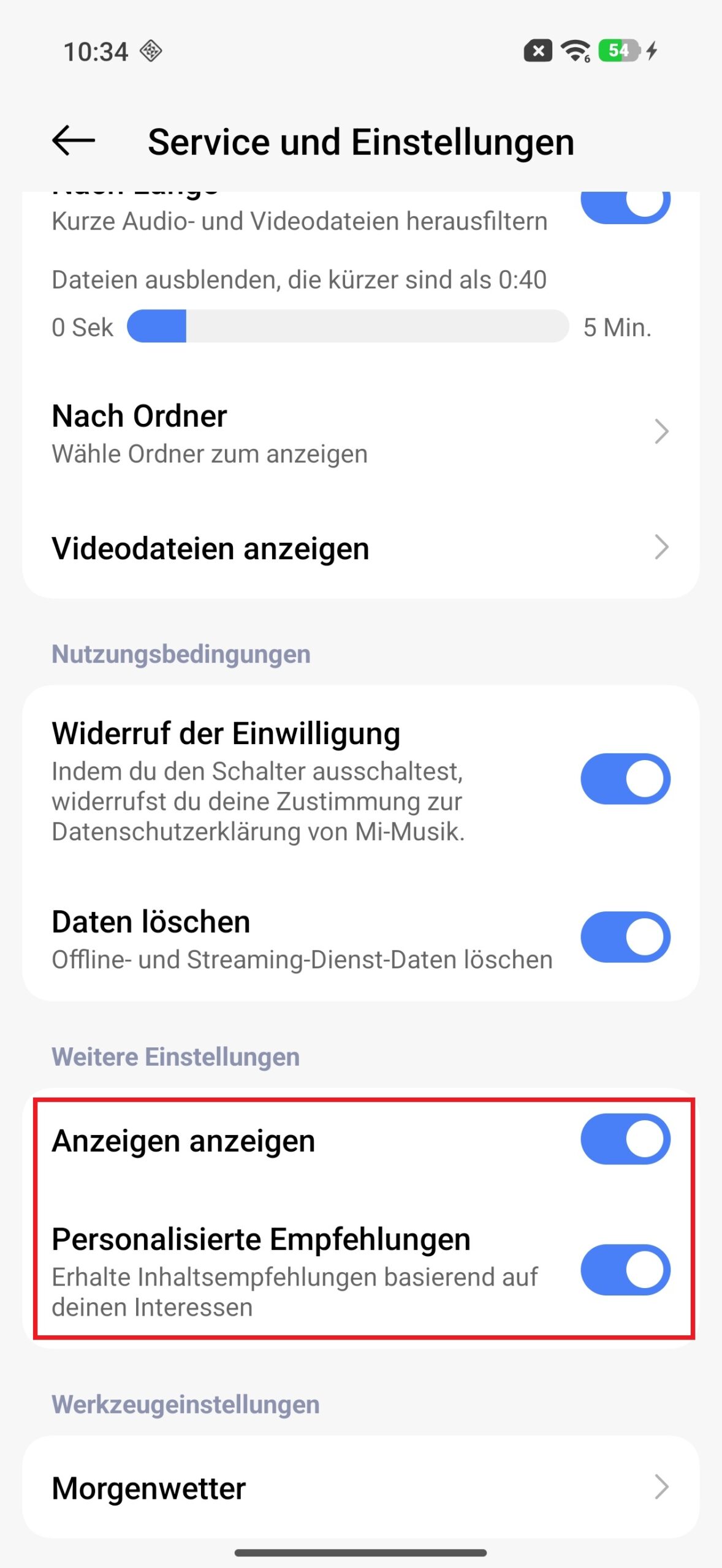Disable Personalisierte Empfehlungen

coord(625,1270)
